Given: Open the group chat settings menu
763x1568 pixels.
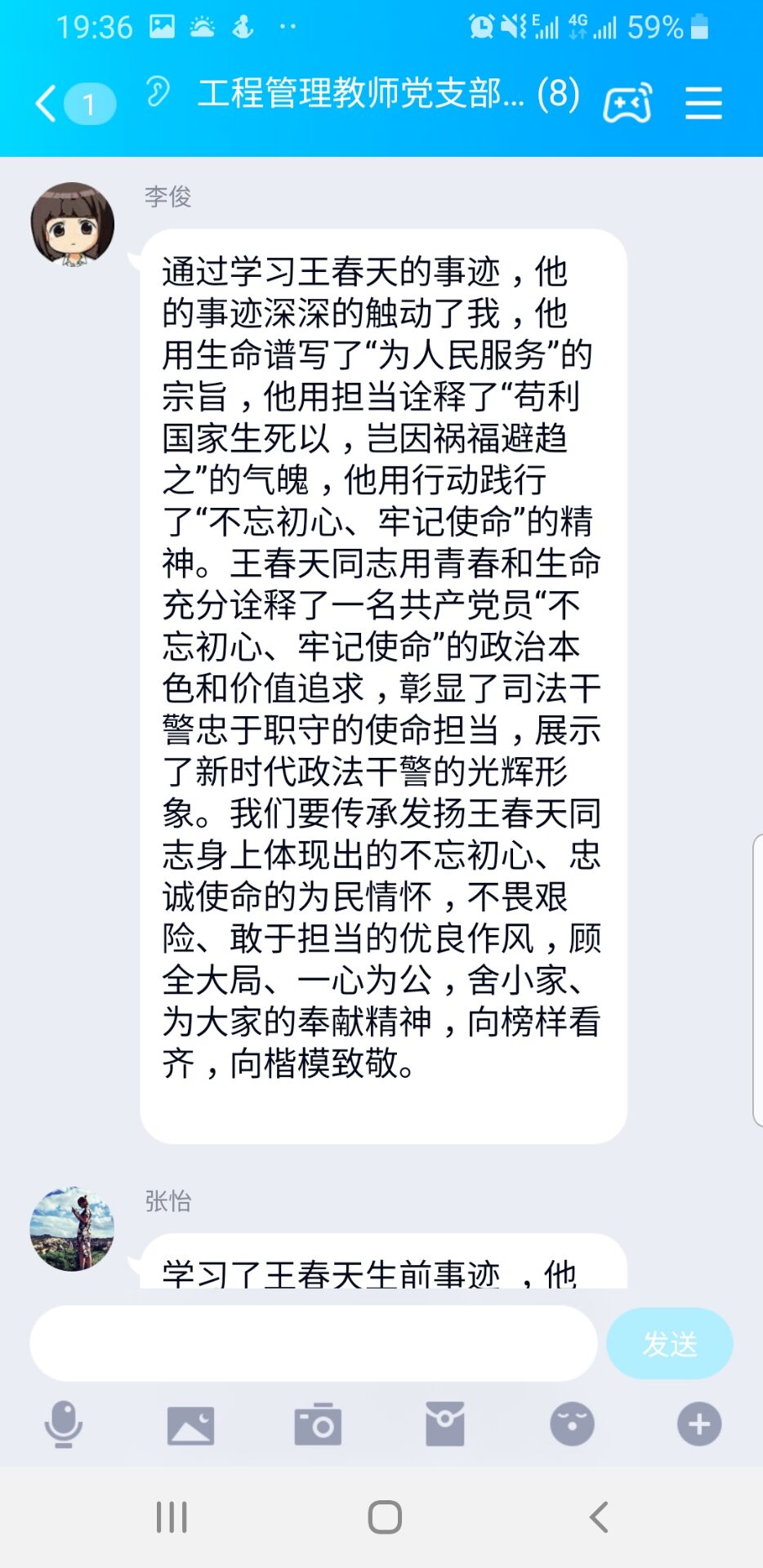Looking at the screenshot, I should (703, 103).
